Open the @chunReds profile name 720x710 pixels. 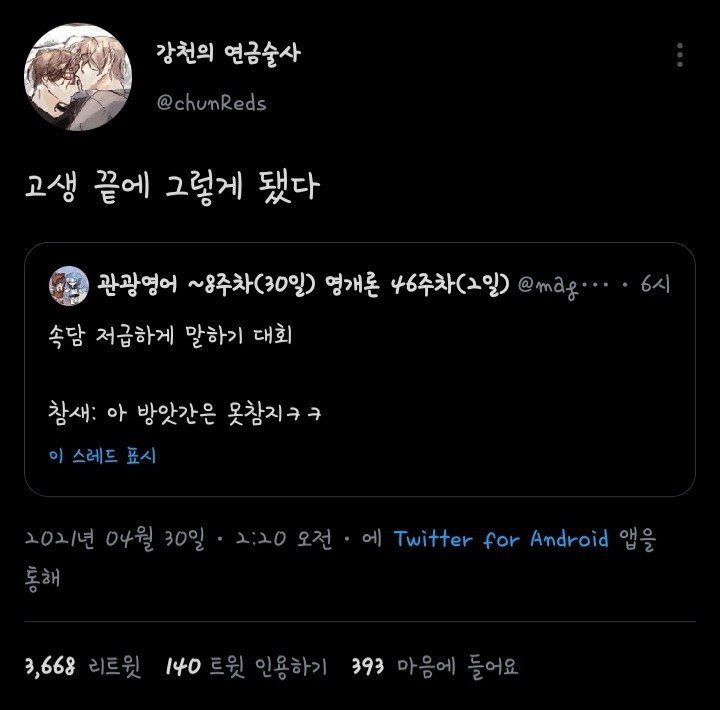(x=227, y=54)
